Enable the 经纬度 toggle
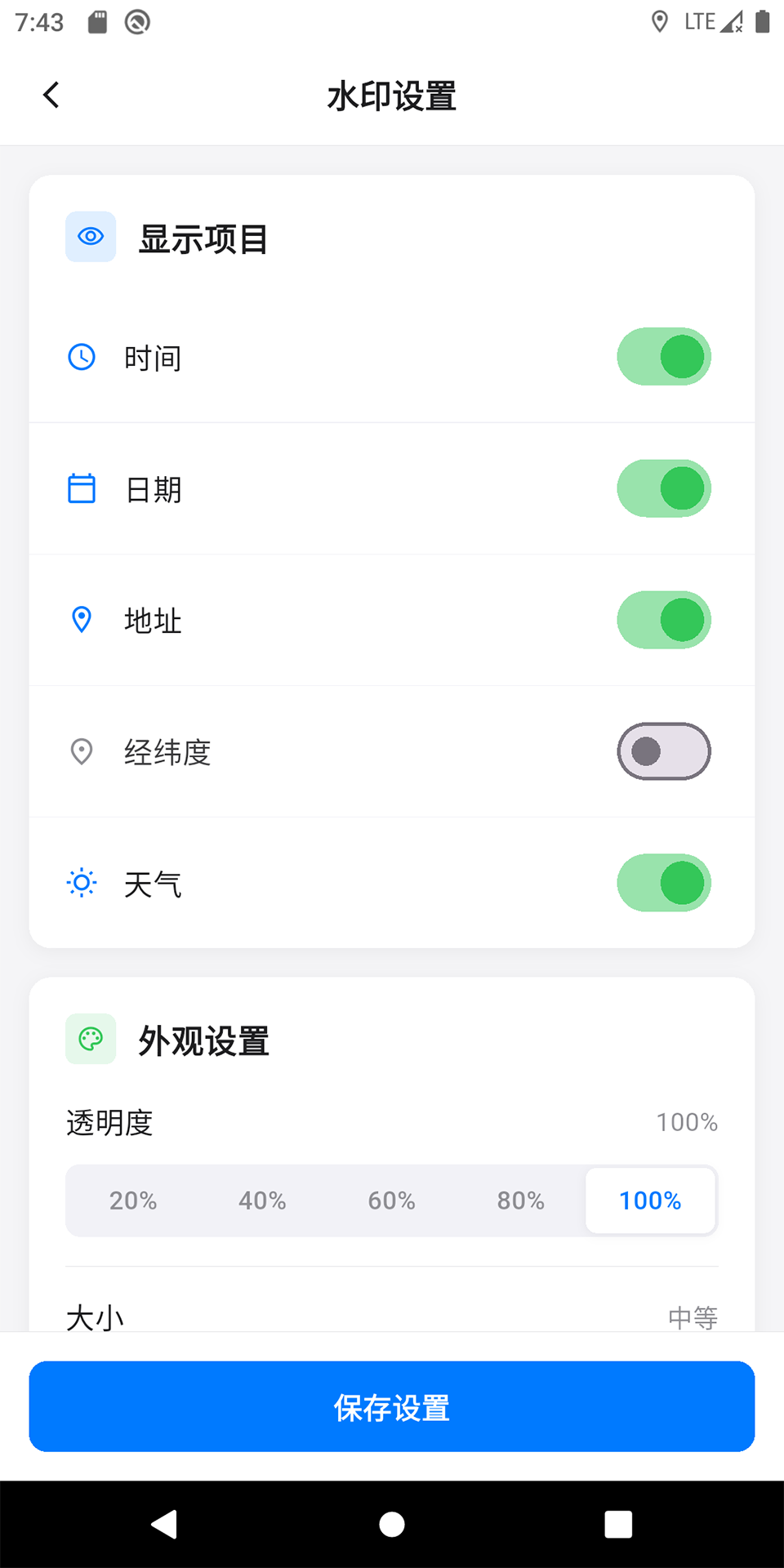784x1568 pixels. click(664, 752)
